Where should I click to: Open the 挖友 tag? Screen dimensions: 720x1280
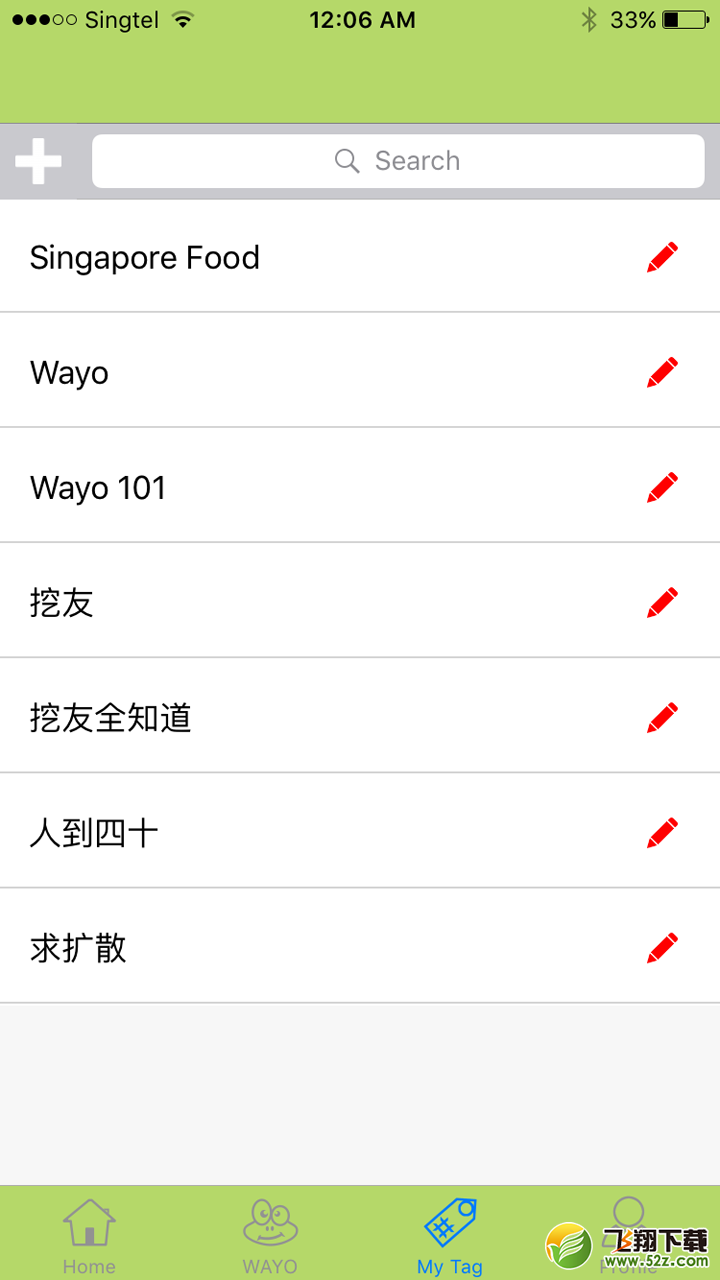360,601
